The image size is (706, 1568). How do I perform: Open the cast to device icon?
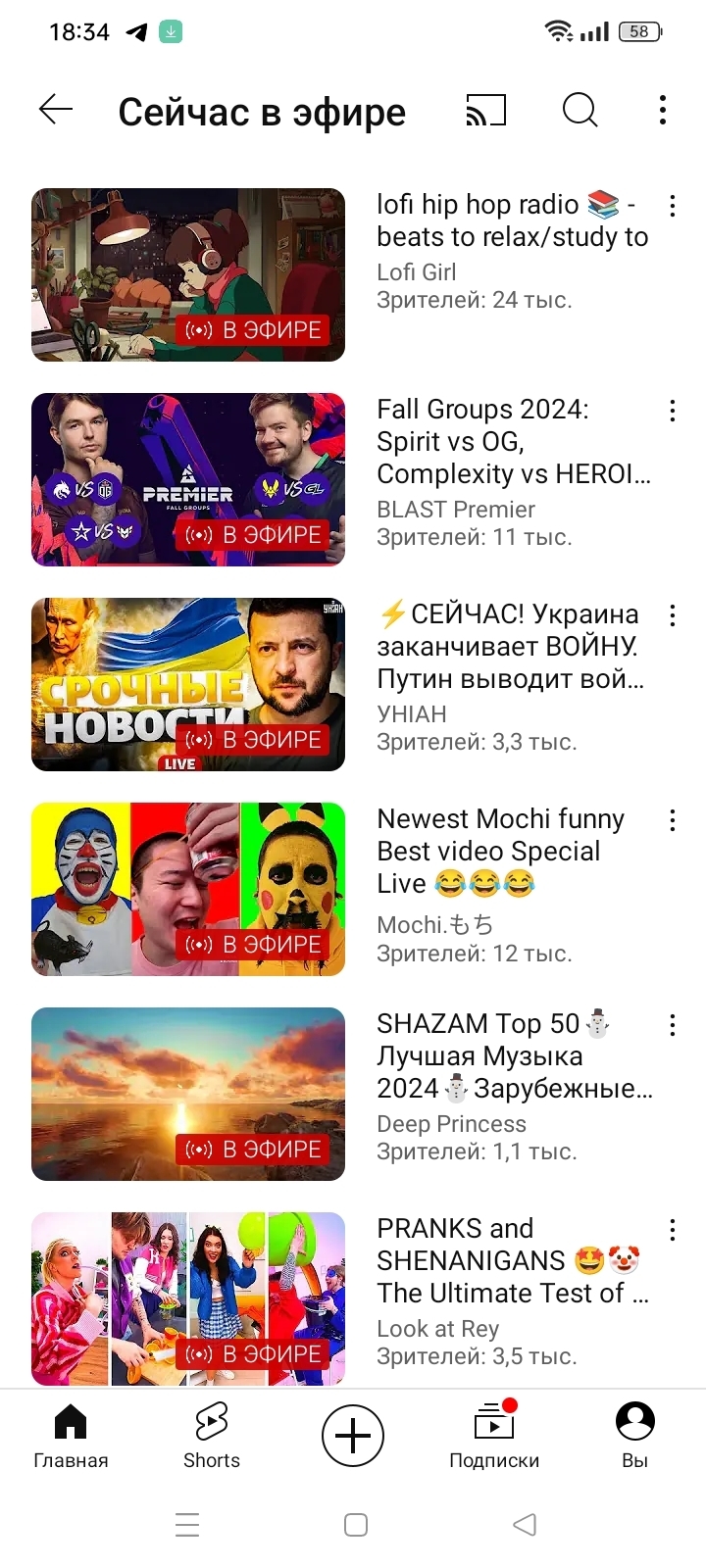click(x=485, y=111)
